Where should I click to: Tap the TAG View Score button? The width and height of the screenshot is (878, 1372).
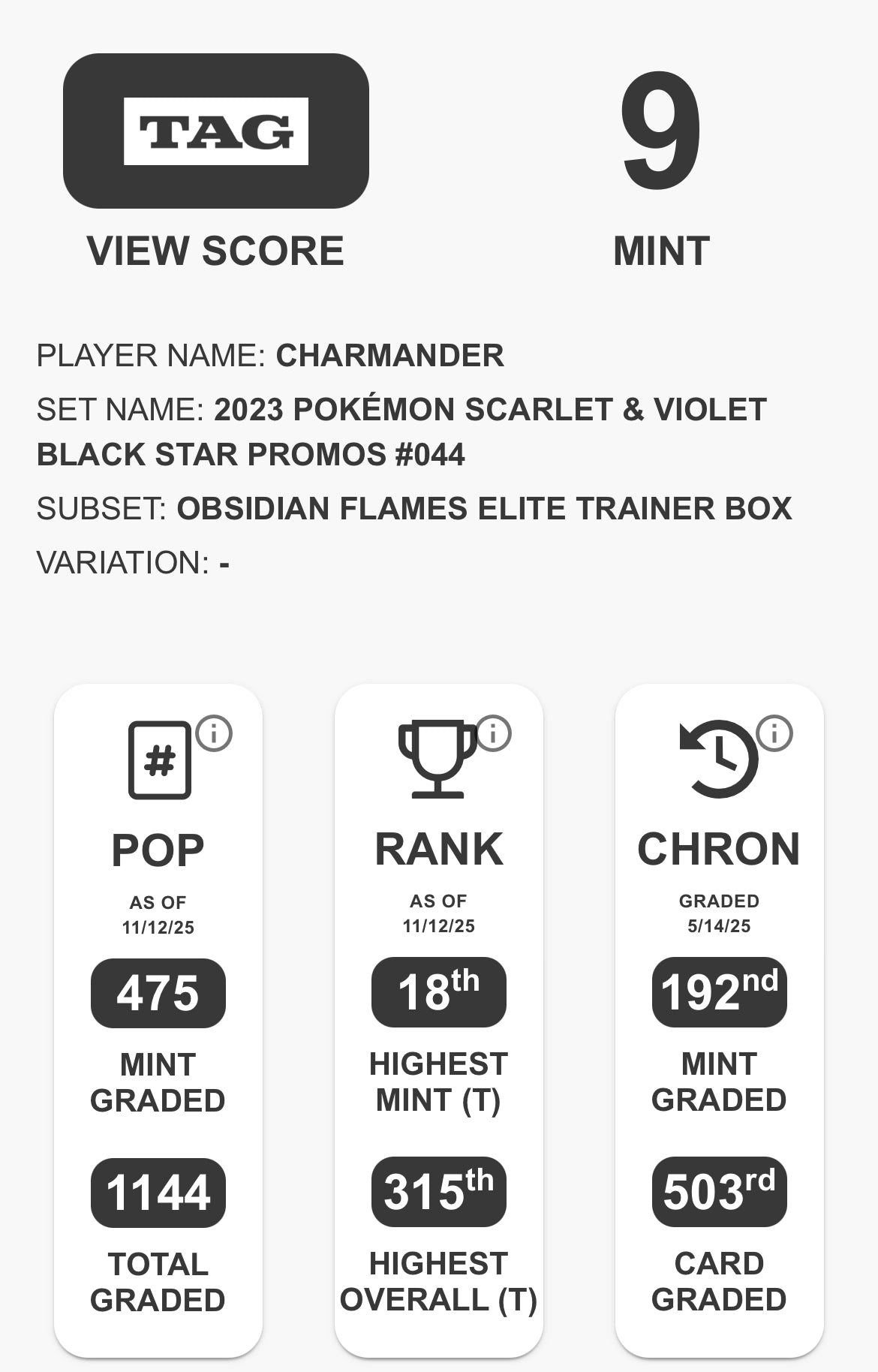[215, 131]
